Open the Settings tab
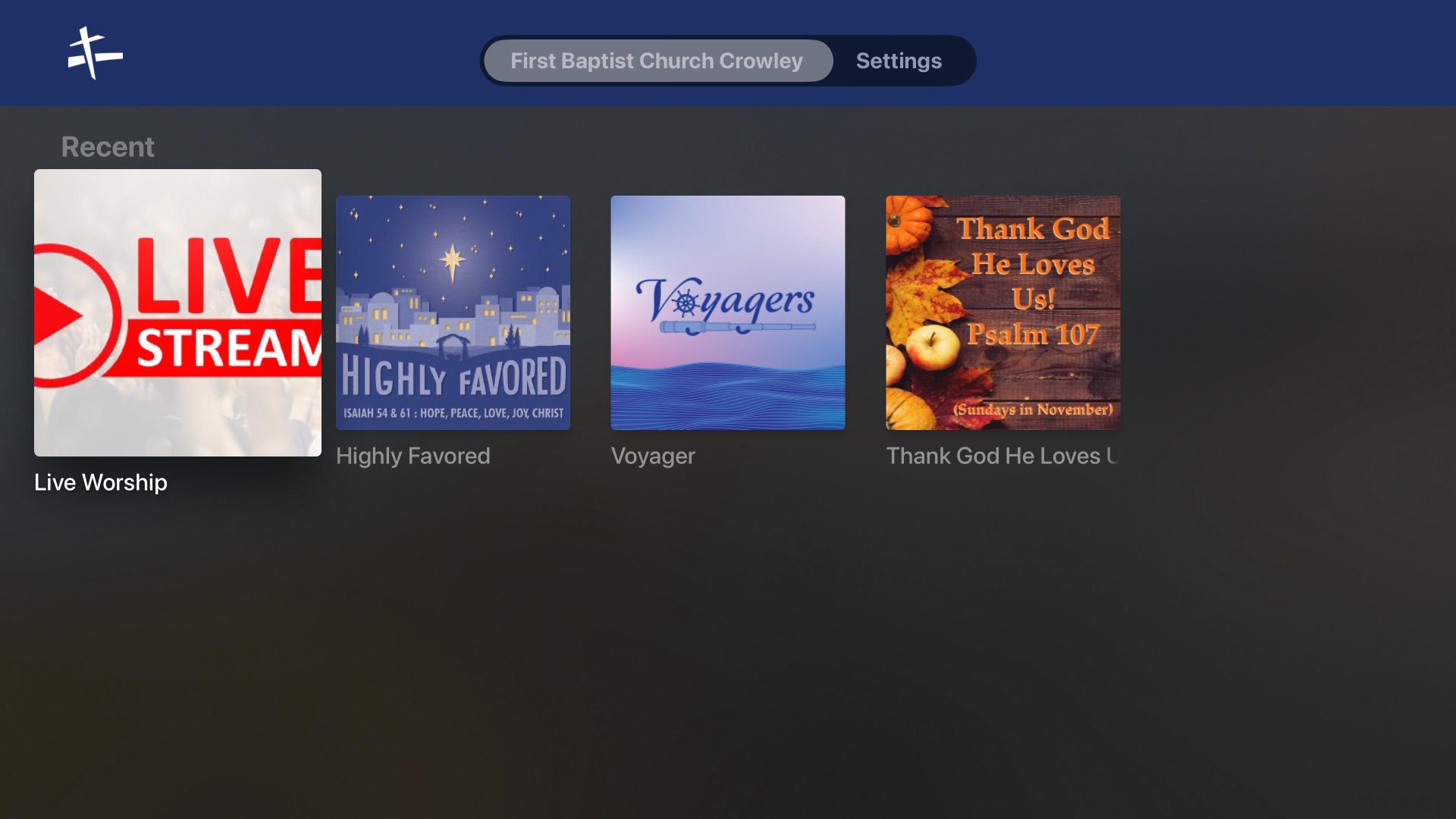Viewport: 1456px width, 819px height. click(x=899, y=61)
